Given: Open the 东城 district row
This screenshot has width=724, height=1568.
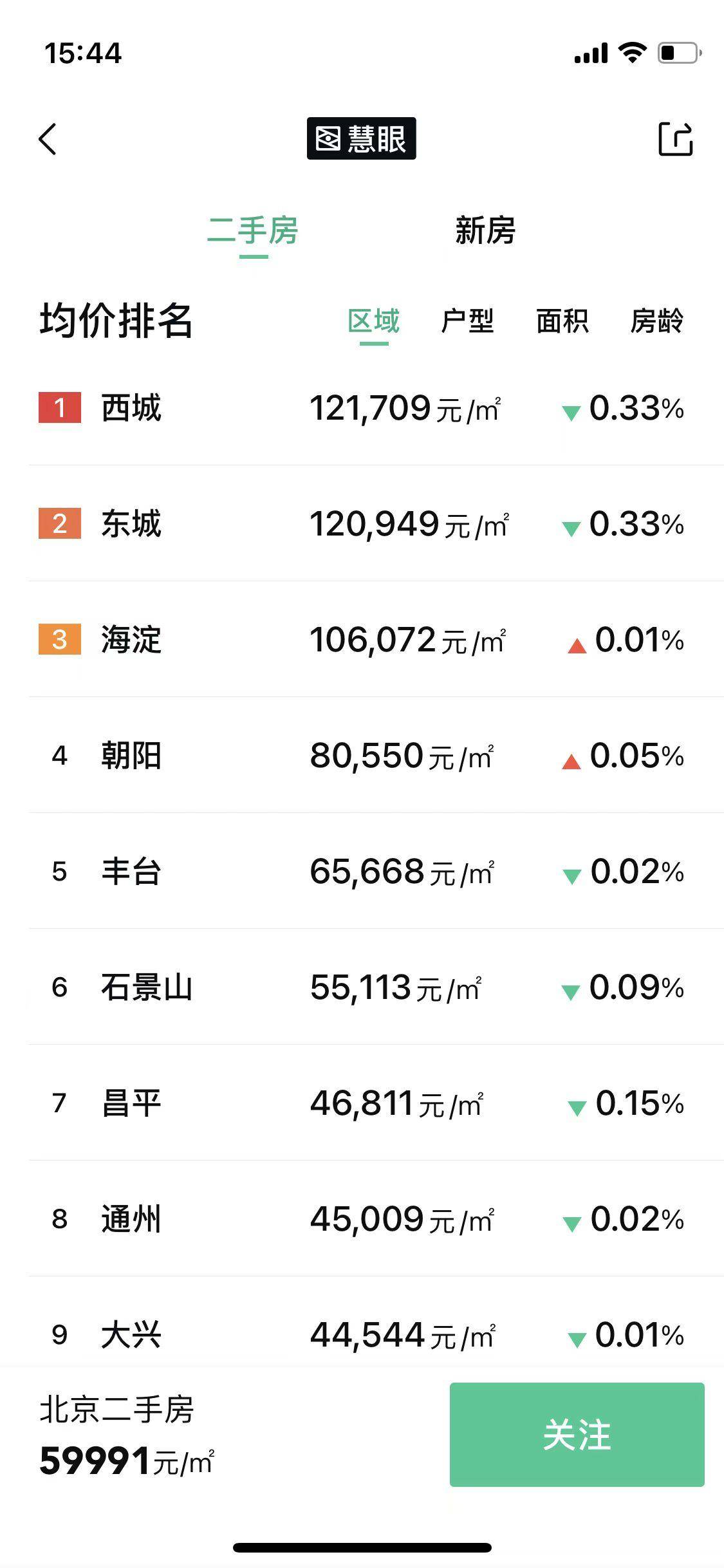Looking at the screenshot, I should click(376, 523).
